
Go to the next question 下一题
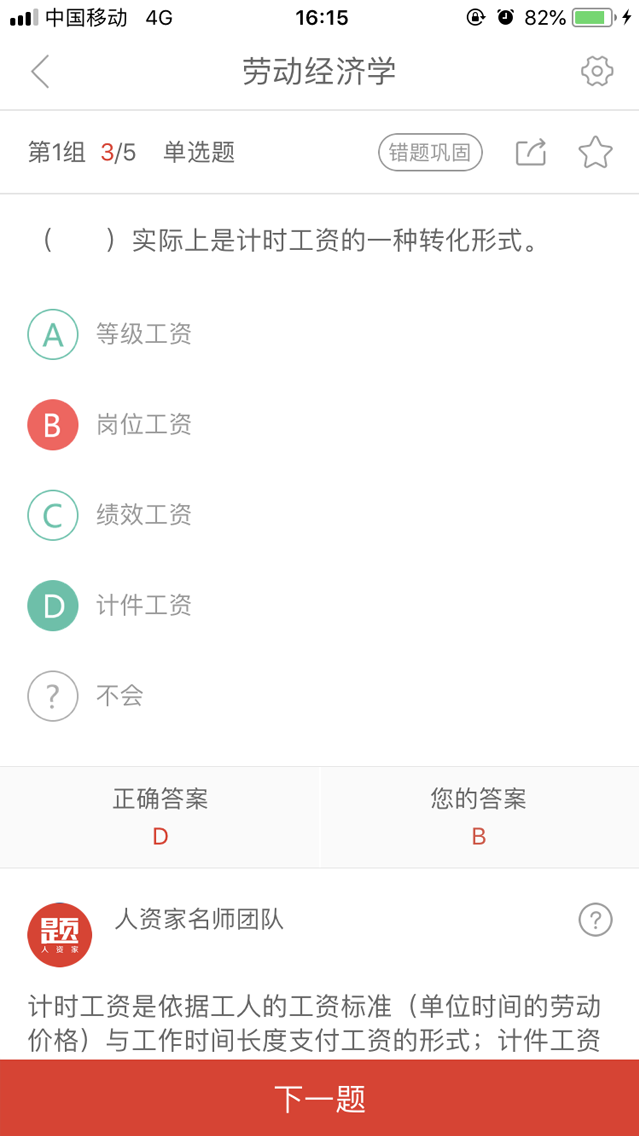pos(320,1098)
